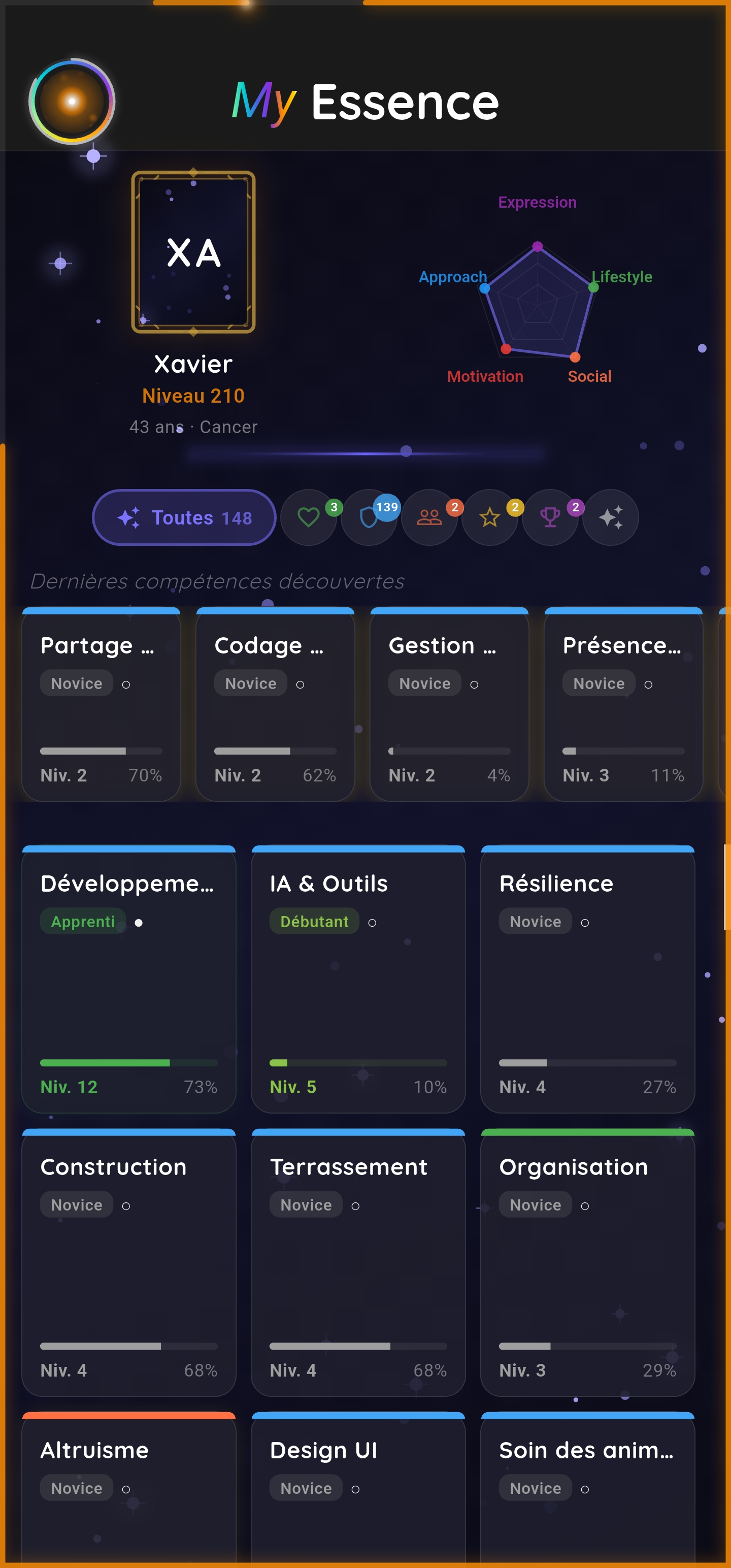The width and height of the screenshot is (731, 1568).
Task: Open the IA & Outils skill card
Action: (358, 980)
